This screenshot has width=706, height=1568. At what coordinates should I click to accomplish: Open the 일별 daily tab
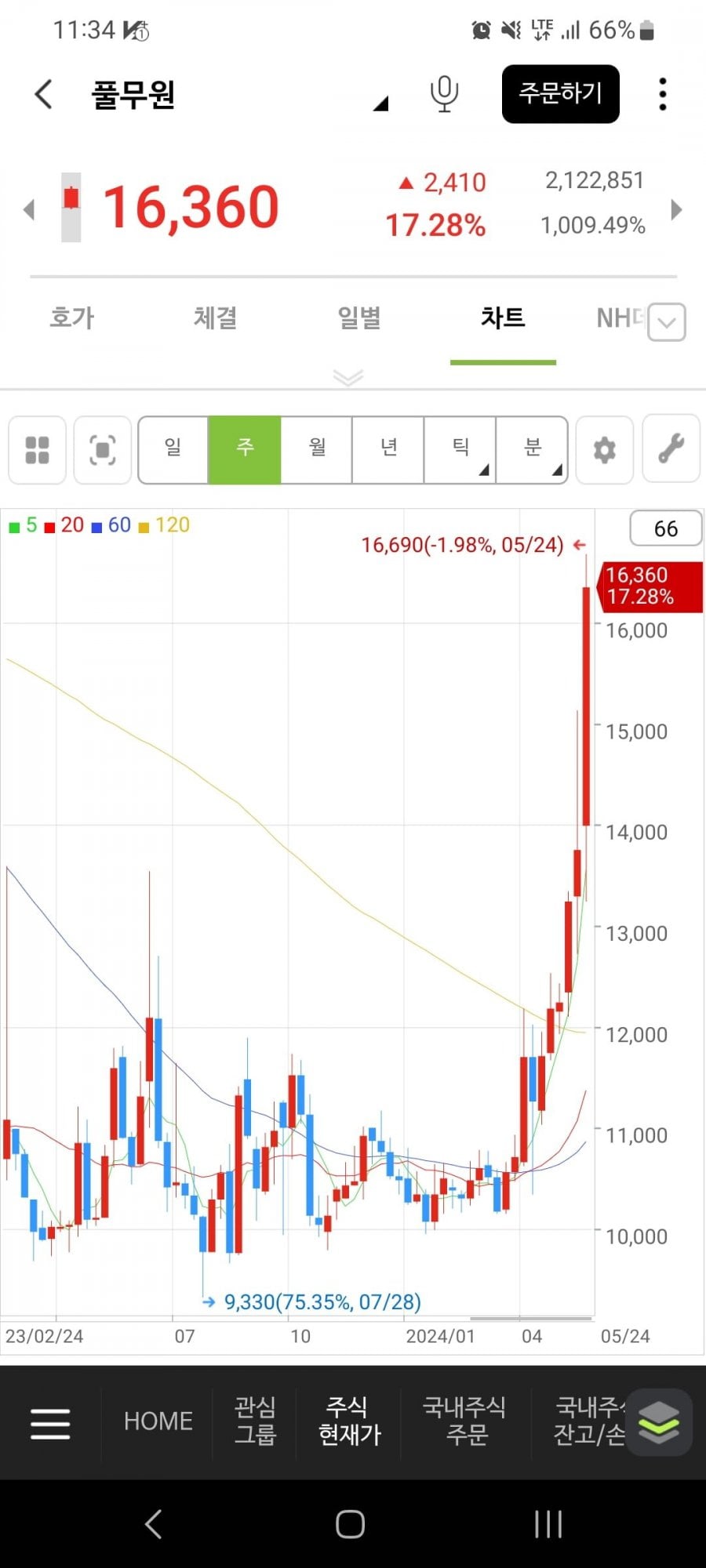click(x=359, y=318)
